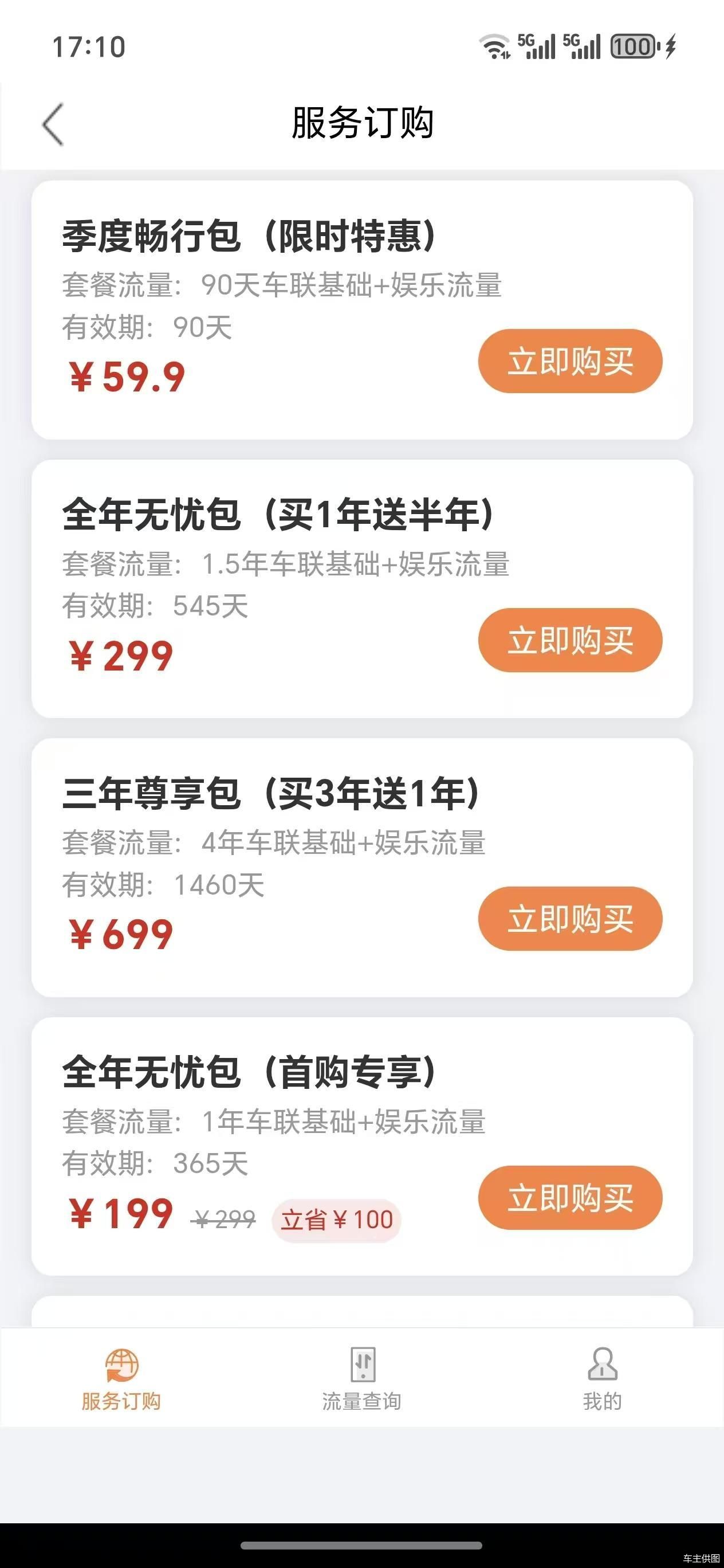
Task: Tap the second 5G signal bars icon
Action: click(x=583, y=45)
